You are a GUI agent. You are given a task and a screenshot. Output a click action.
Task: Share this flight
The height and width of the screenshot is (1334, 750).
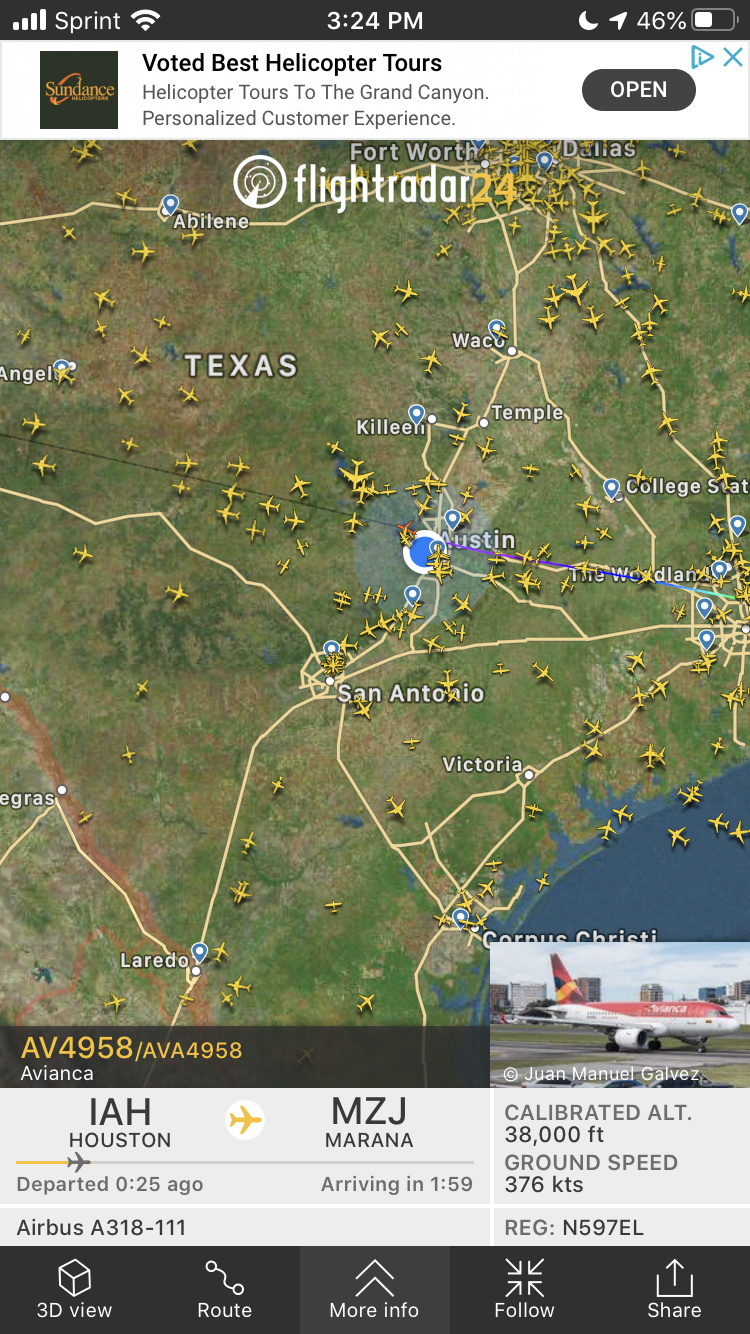pyautogui.click(x=674, y=1289)
